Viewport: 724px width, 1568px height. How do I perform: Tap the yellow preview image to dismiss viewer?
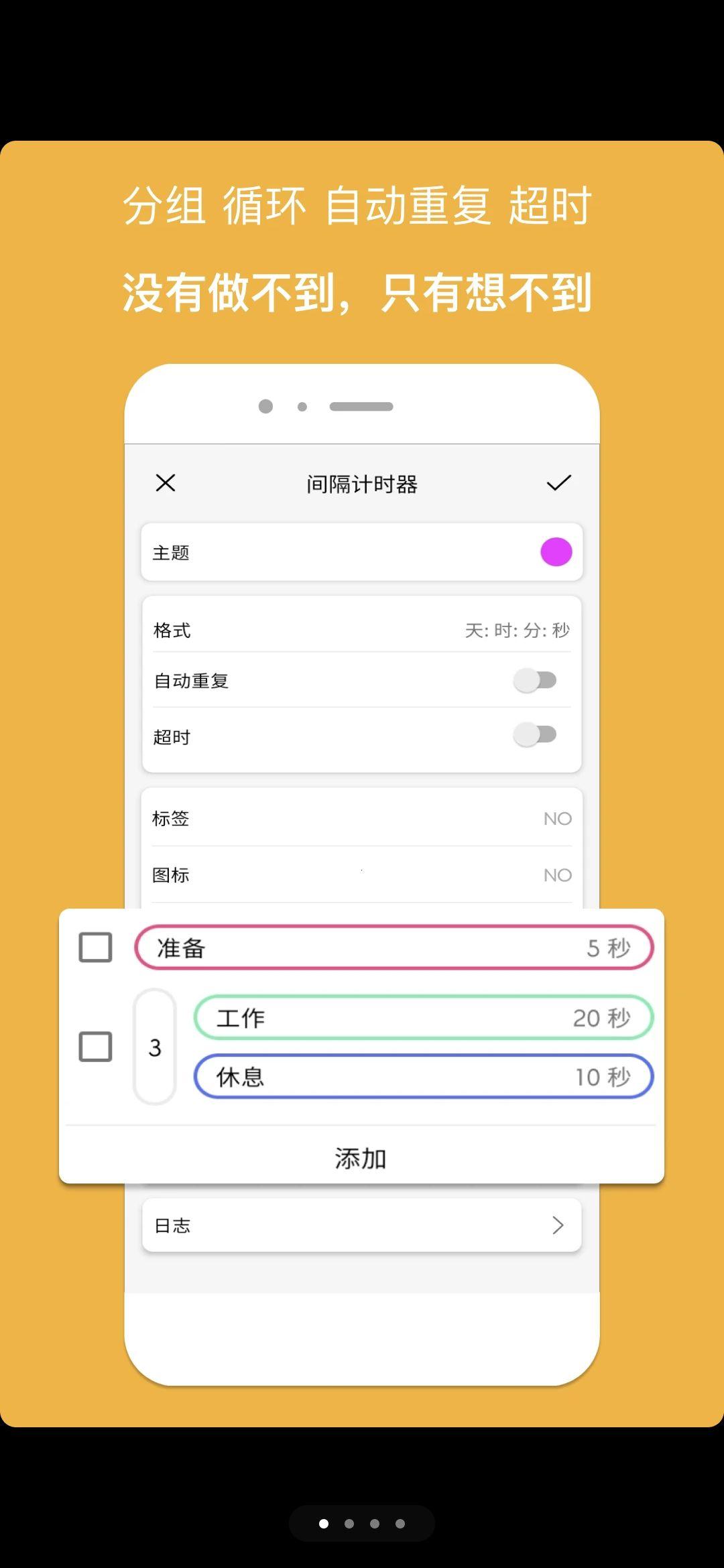pyautogui.click(x=362, y=783)
